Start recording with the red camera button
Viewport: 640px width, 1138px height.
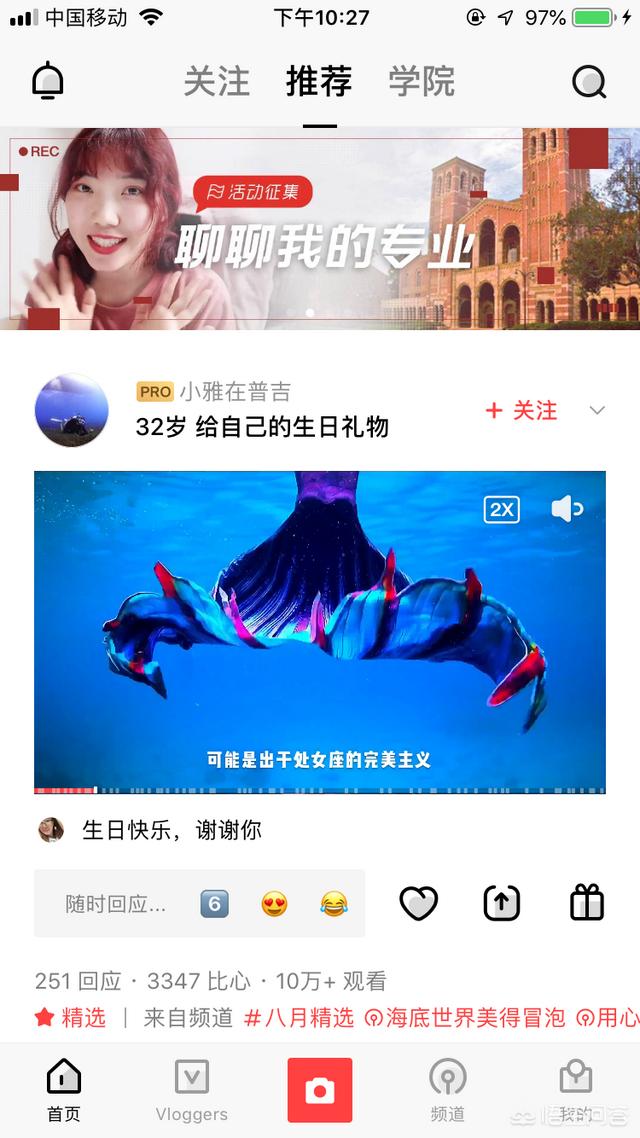point(320,1090)
